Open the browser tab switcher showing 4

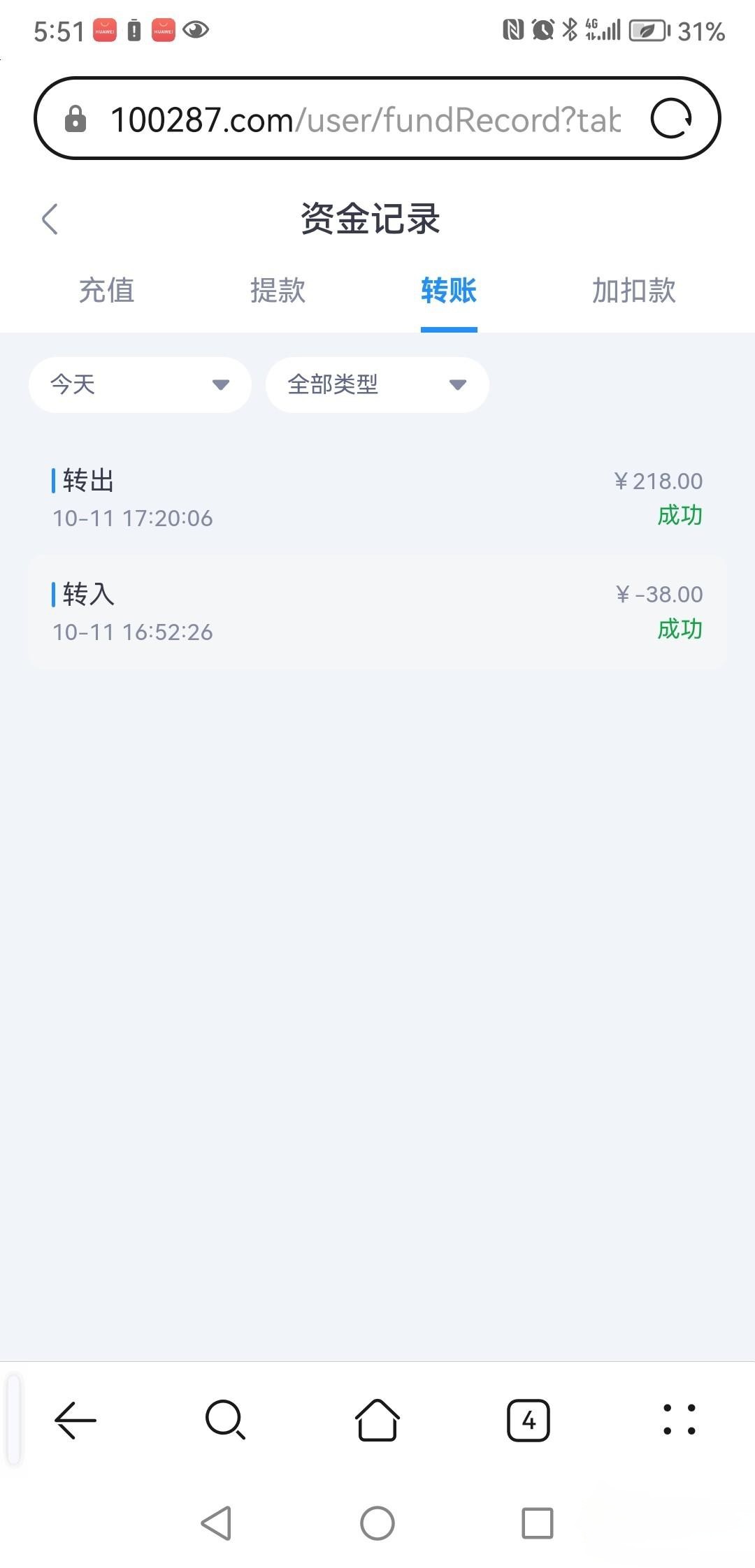click(528, 1420)
